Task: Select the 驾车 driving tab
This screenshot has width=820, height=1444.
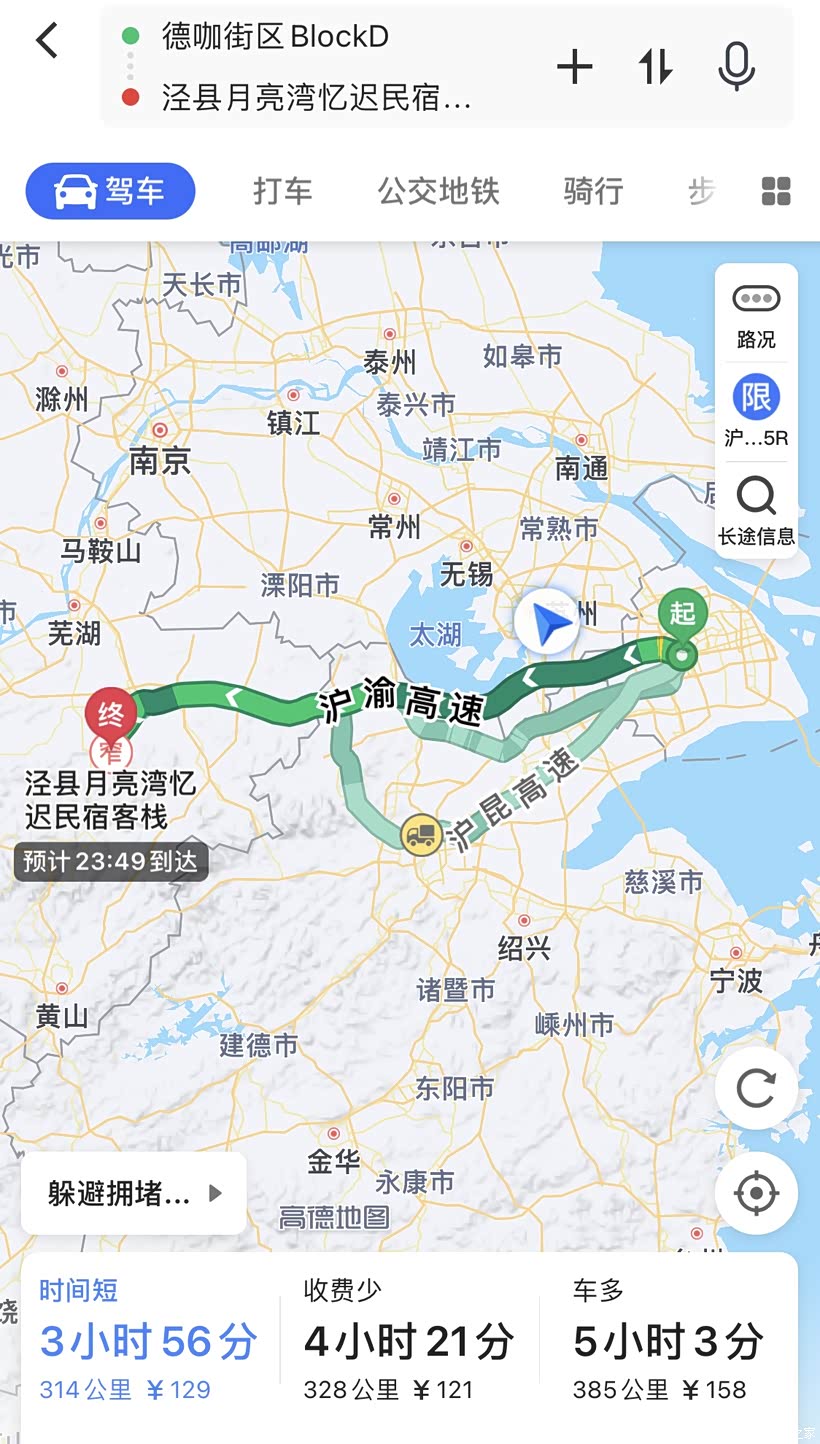Action: tap(110, 191)
